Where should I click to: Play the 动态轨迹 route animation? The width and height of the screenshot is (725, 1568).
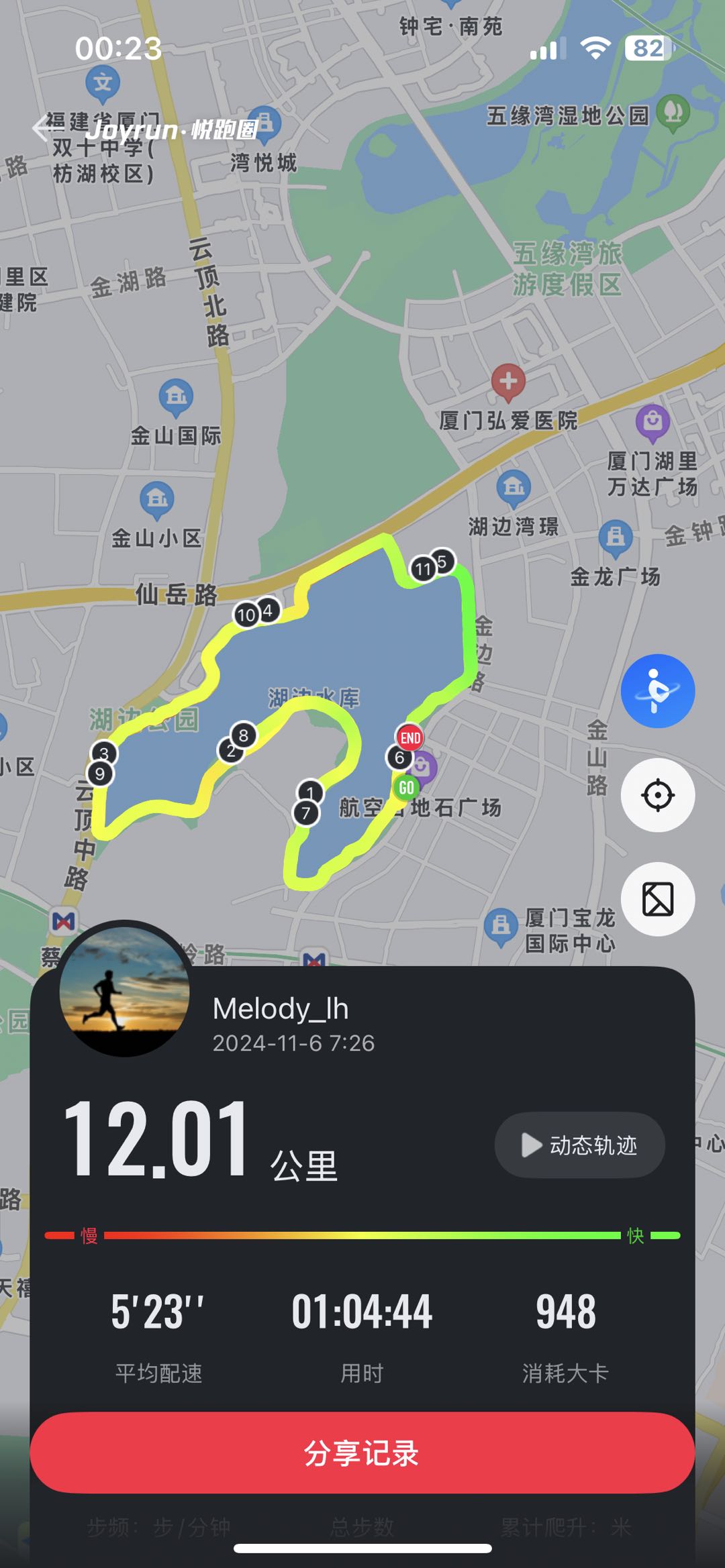(580, 1145)
